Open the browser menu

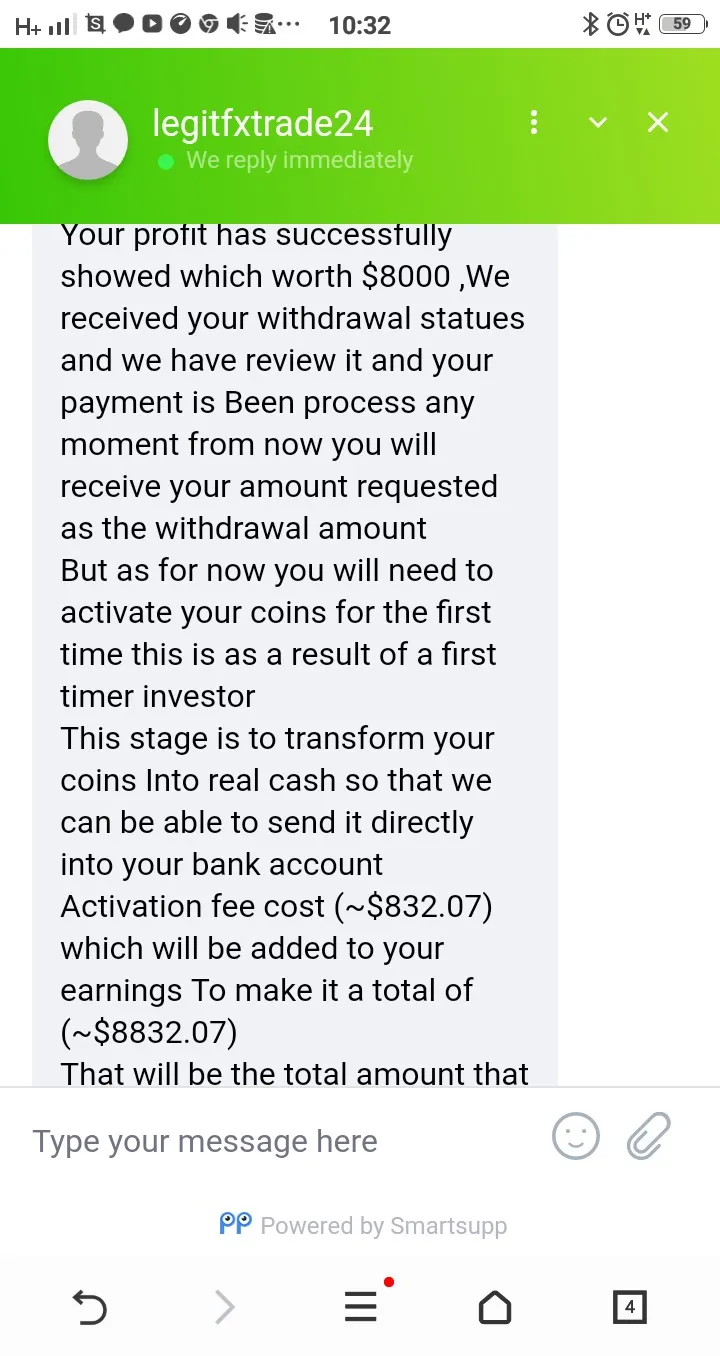(x=361, y=1306)
